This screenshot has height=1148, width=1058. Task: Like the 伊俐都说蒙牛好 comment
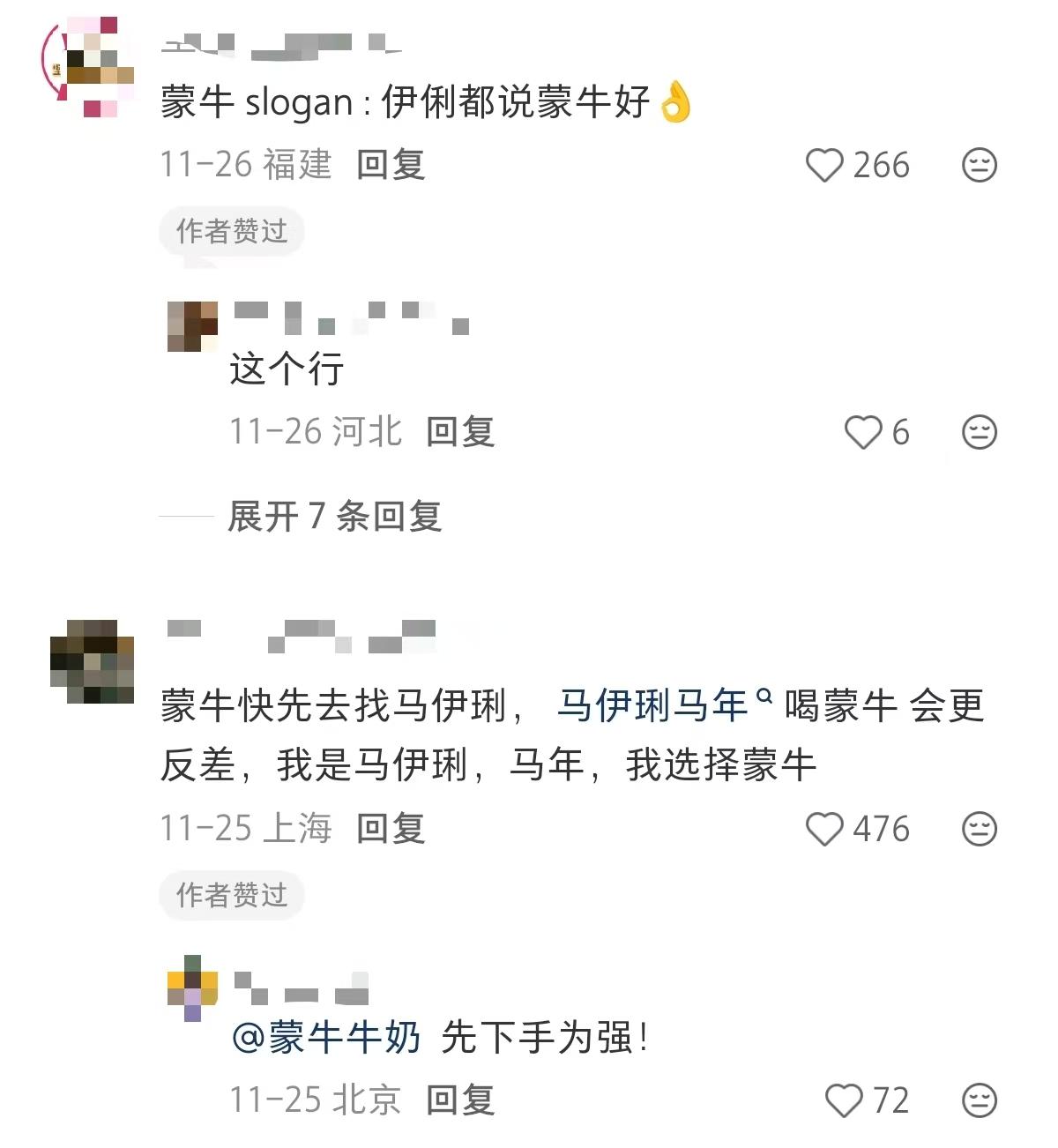825,166
